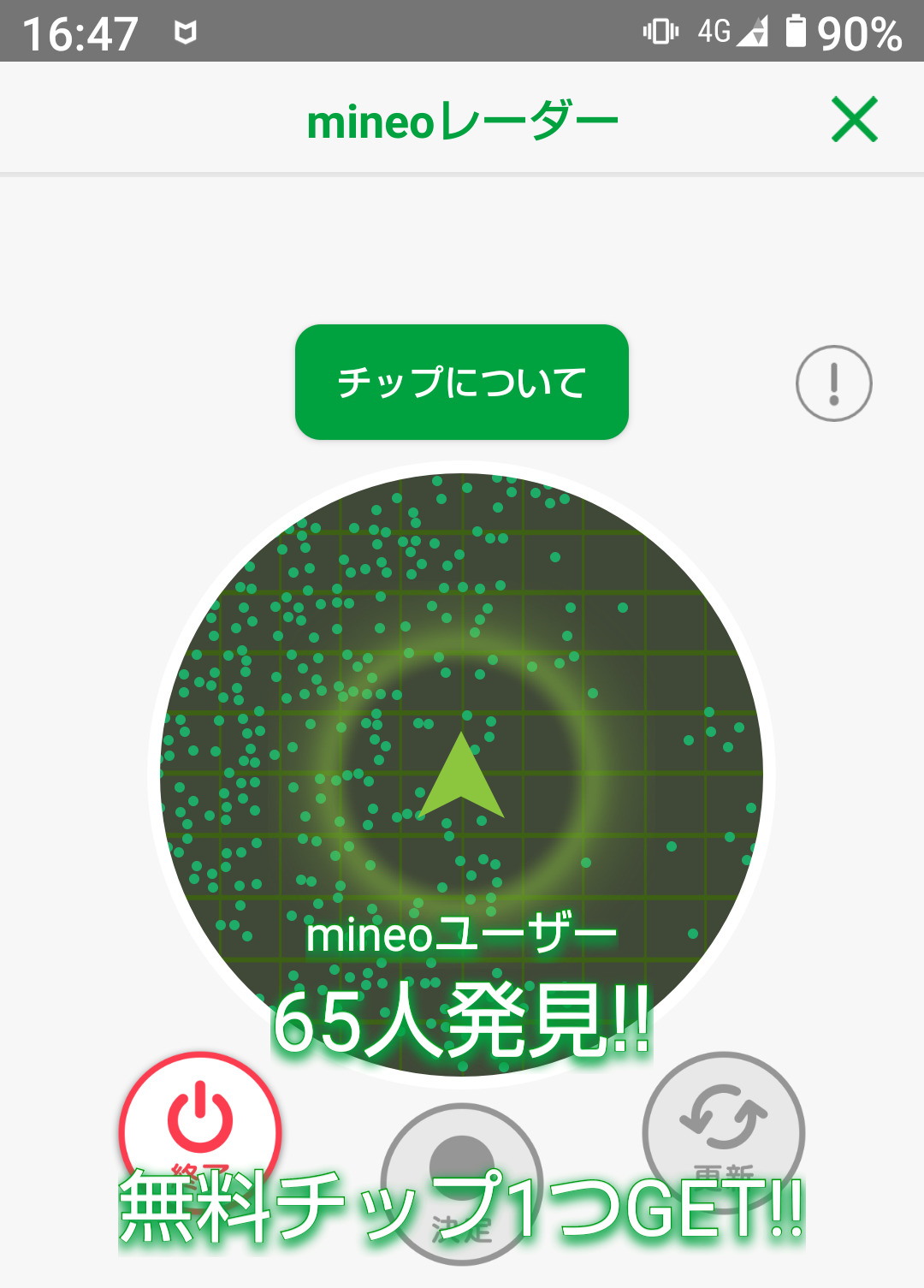Close the mineo radar screen

(x=854, y=120)
